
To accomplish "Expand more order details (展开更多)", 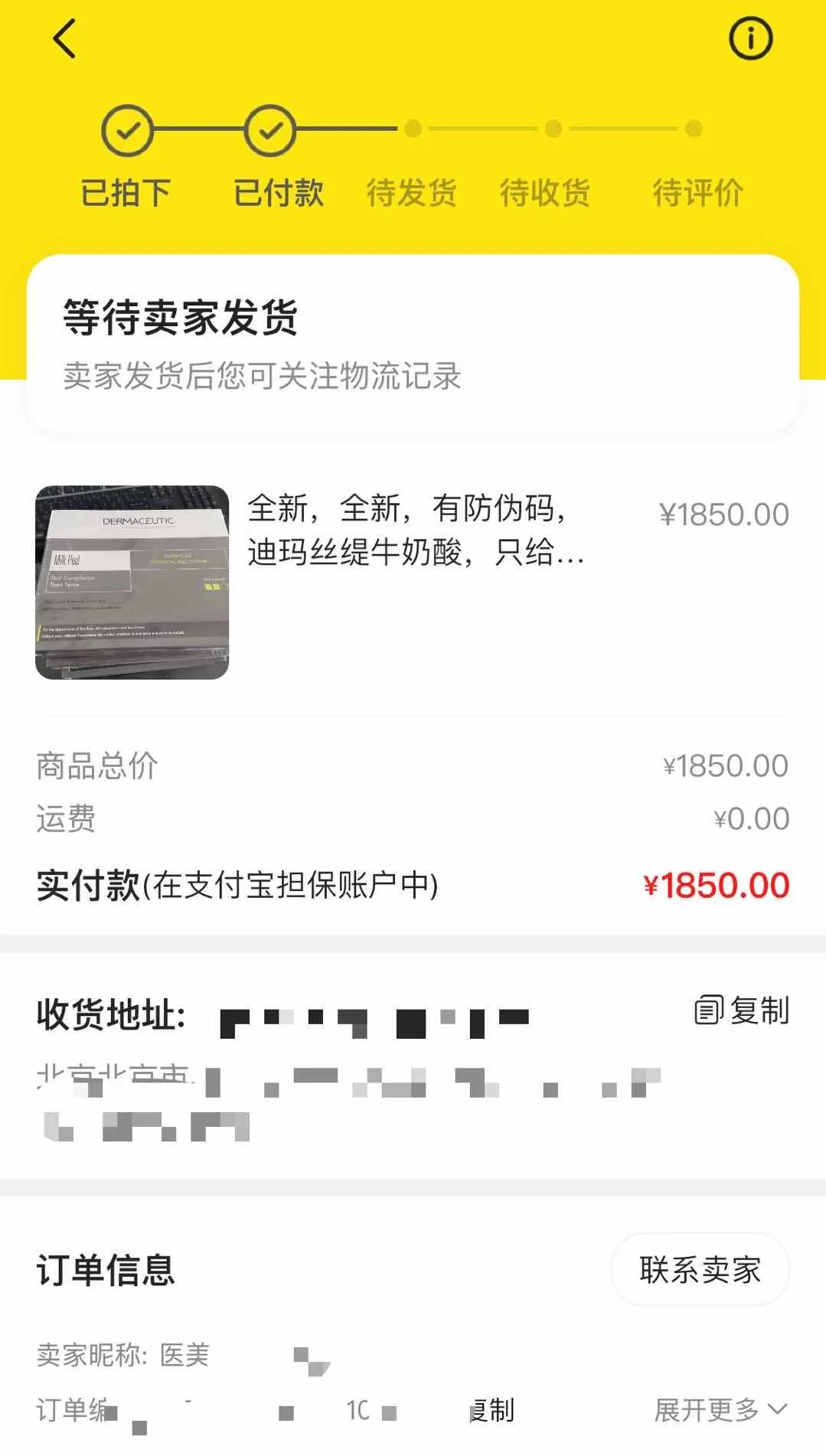I will [x=720, y=1409].
